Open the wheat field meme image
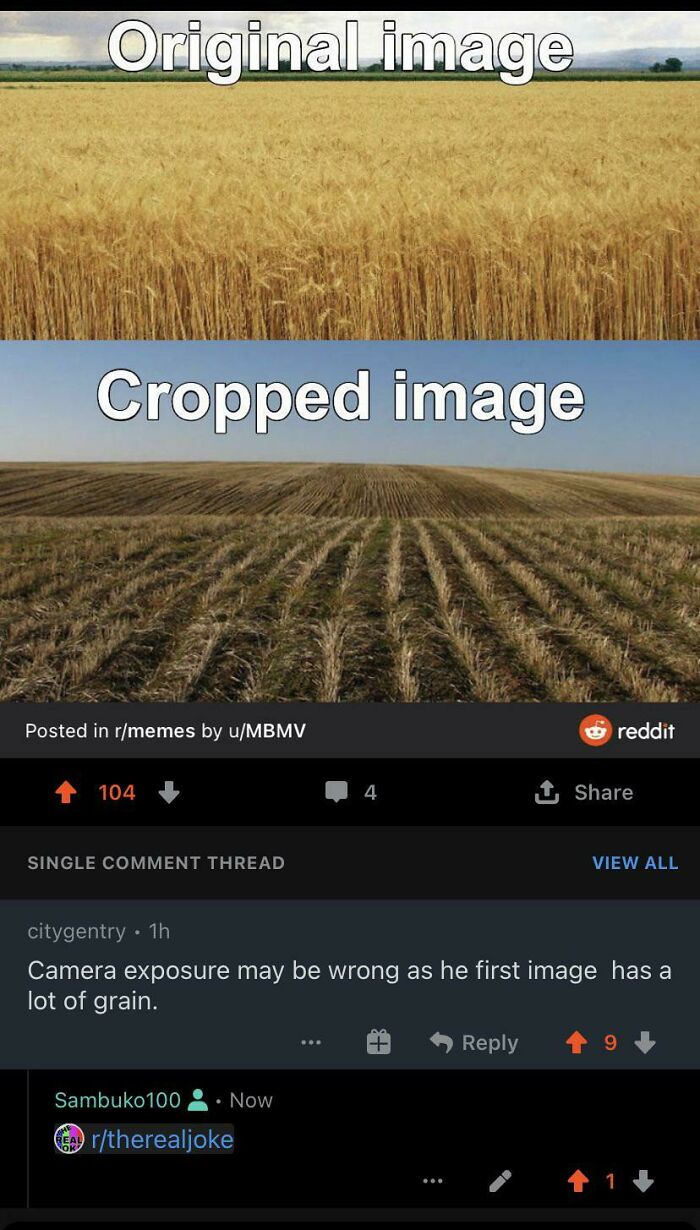Viewport: 700px width, 1230px height. pos(350,357)
